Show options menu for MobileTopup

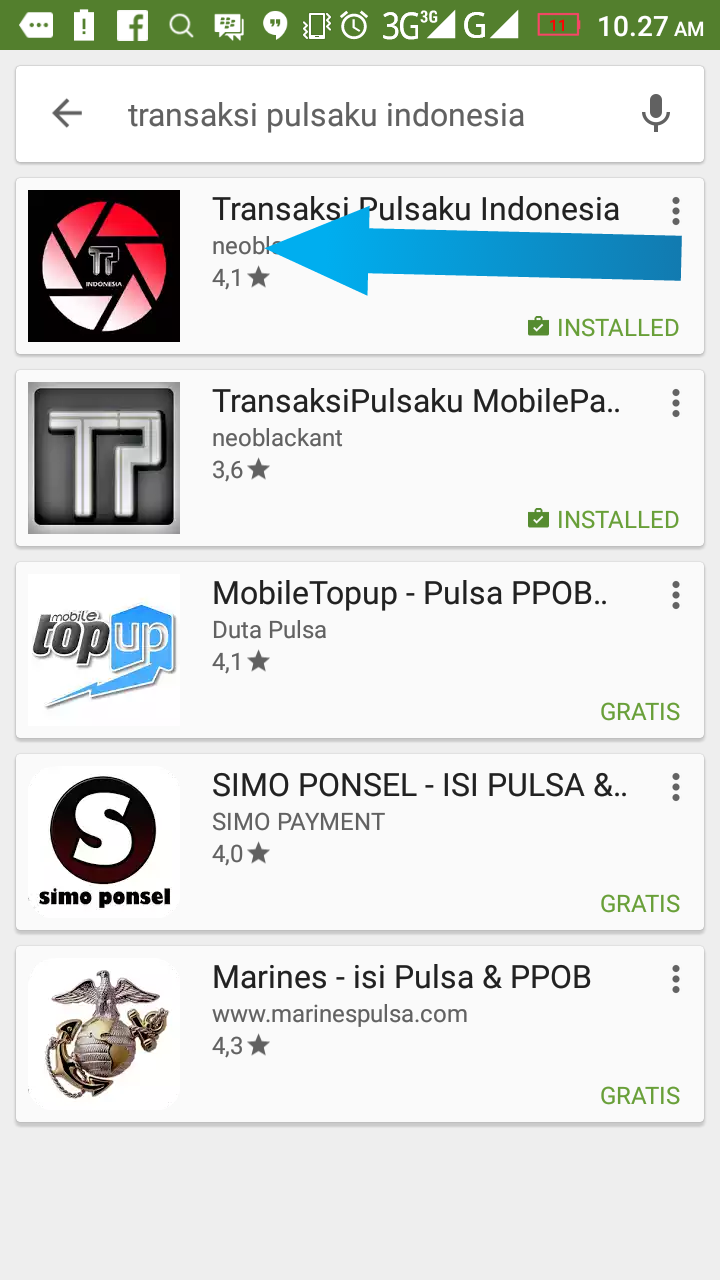(676, 595)
